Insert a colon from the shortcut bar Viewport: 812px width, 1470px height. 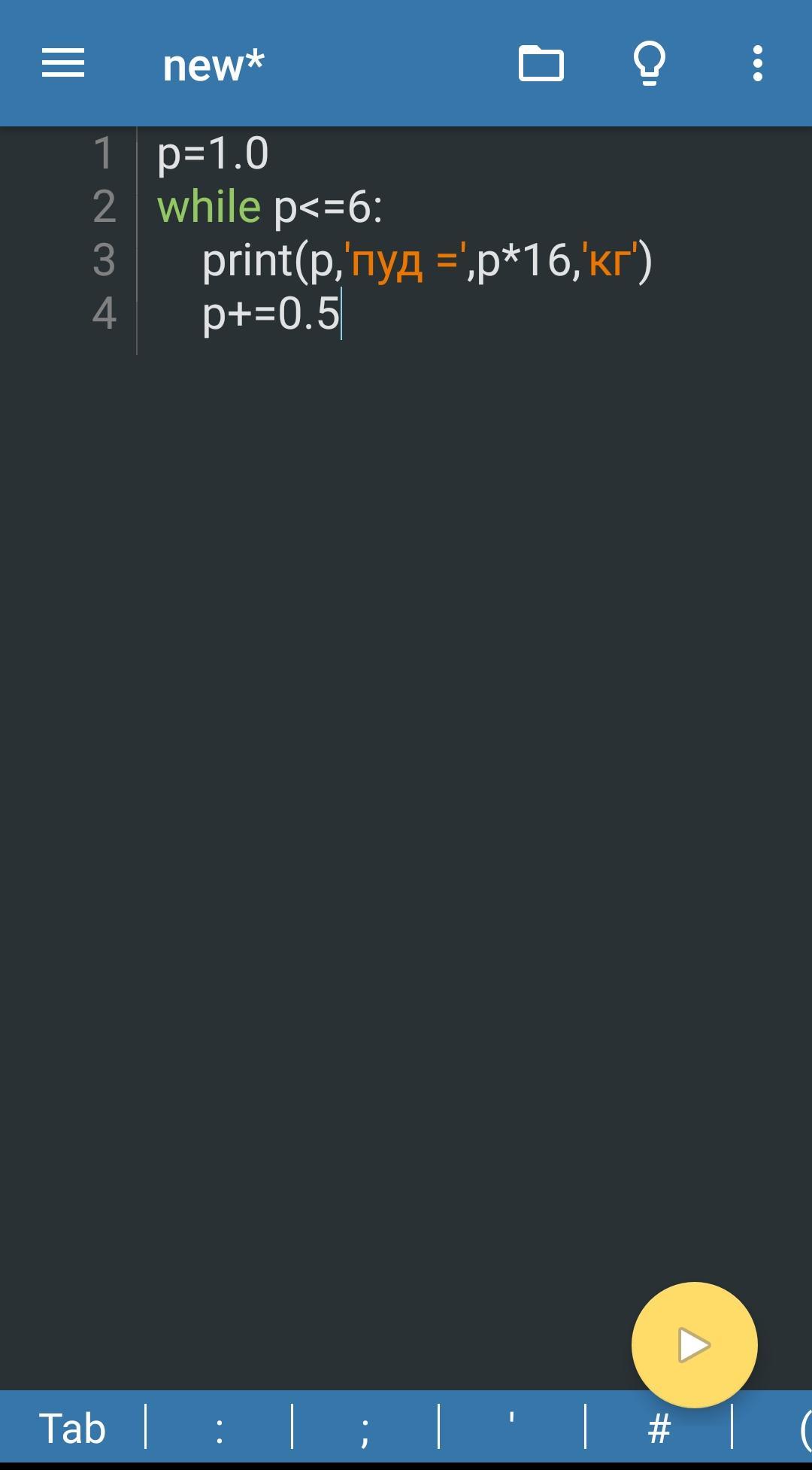click(219, 1428)
